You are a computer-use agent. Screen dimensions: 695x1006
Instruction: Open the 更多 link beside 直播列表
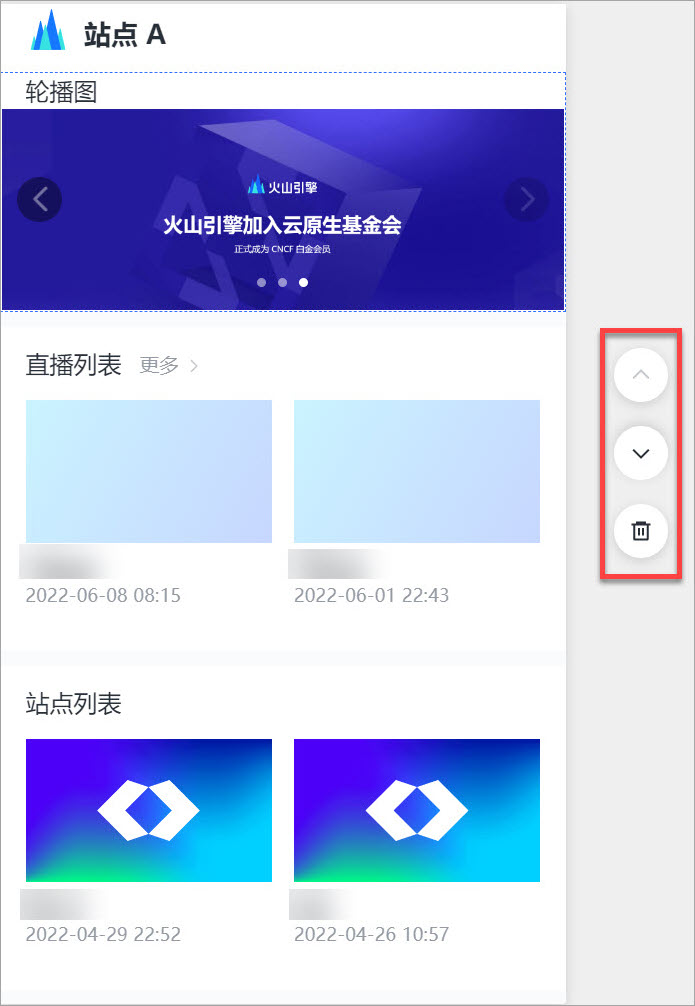(168, 365)
